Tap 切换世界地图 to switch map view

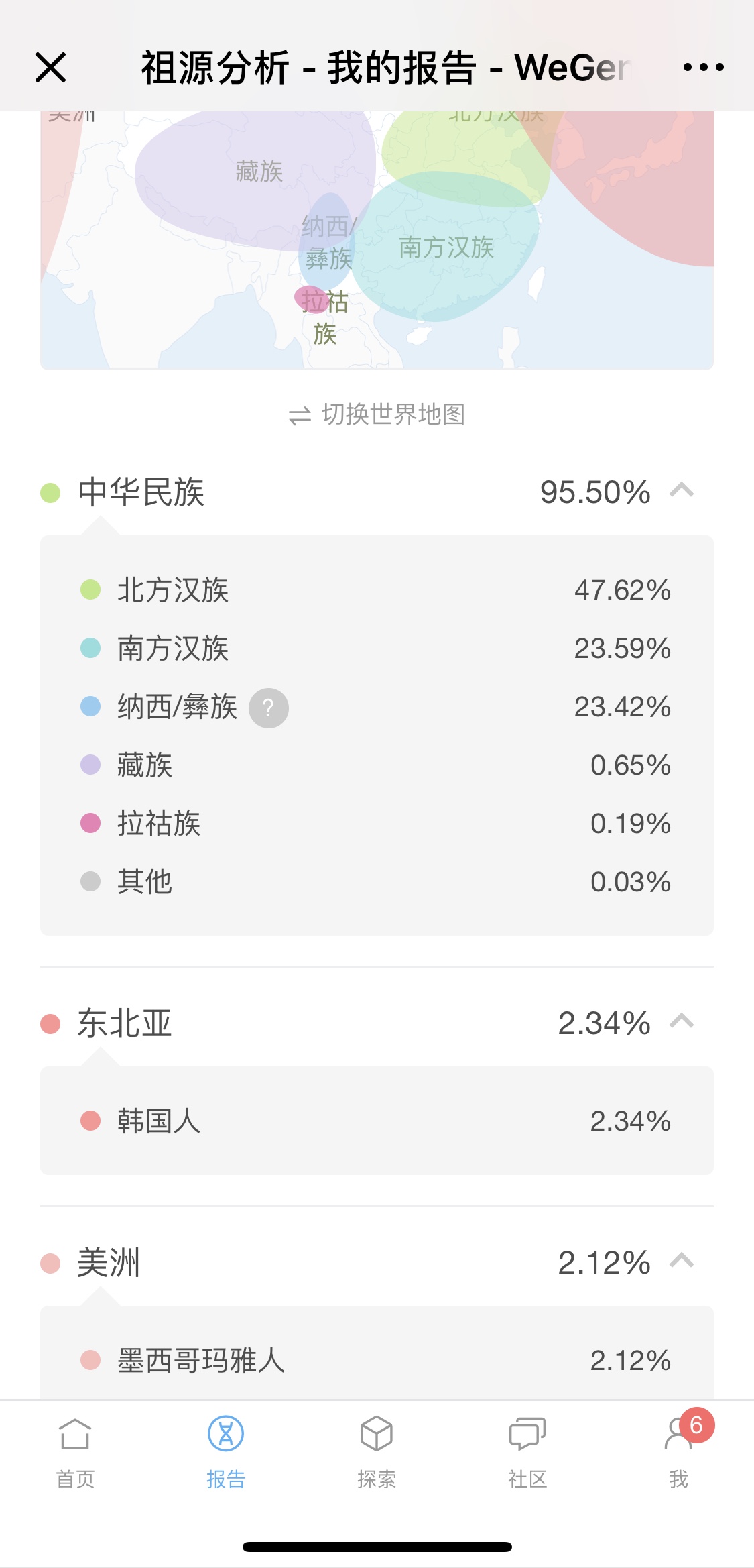click(x=377, y=414)
